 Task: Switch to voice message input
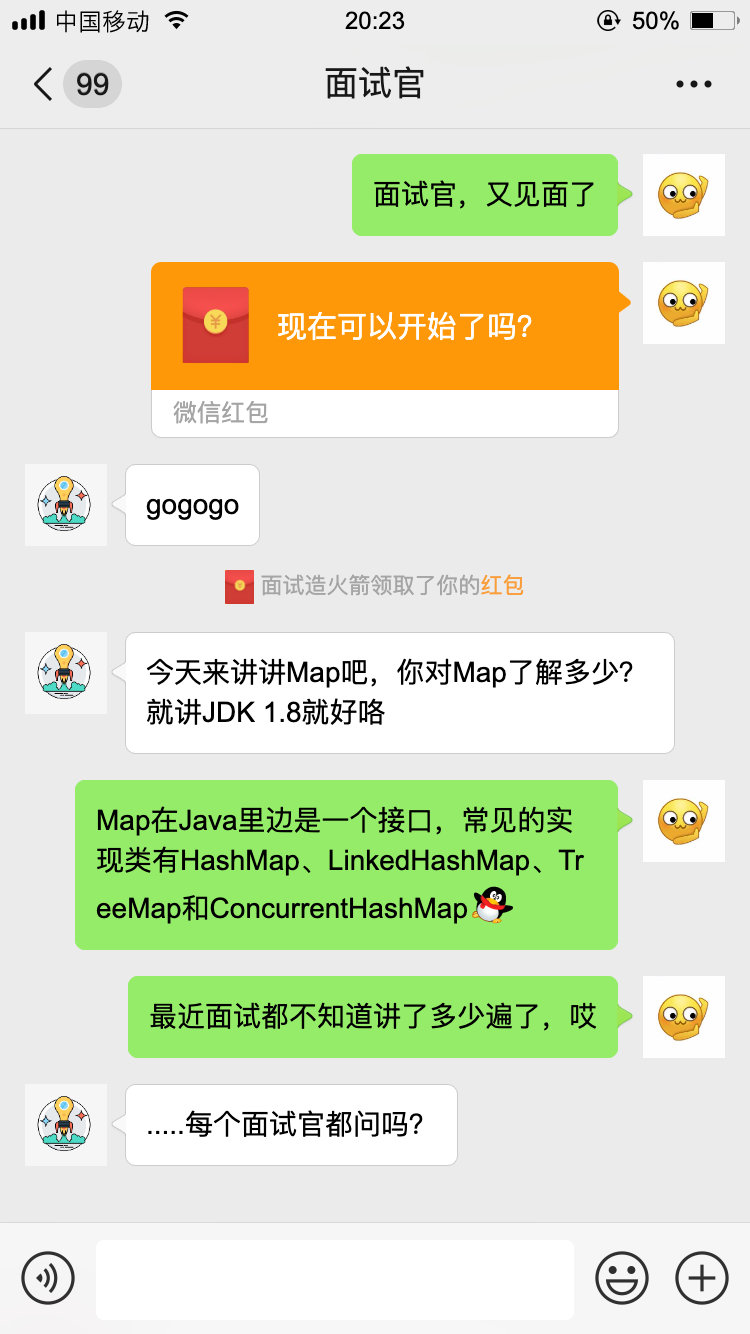point(48,1278)
